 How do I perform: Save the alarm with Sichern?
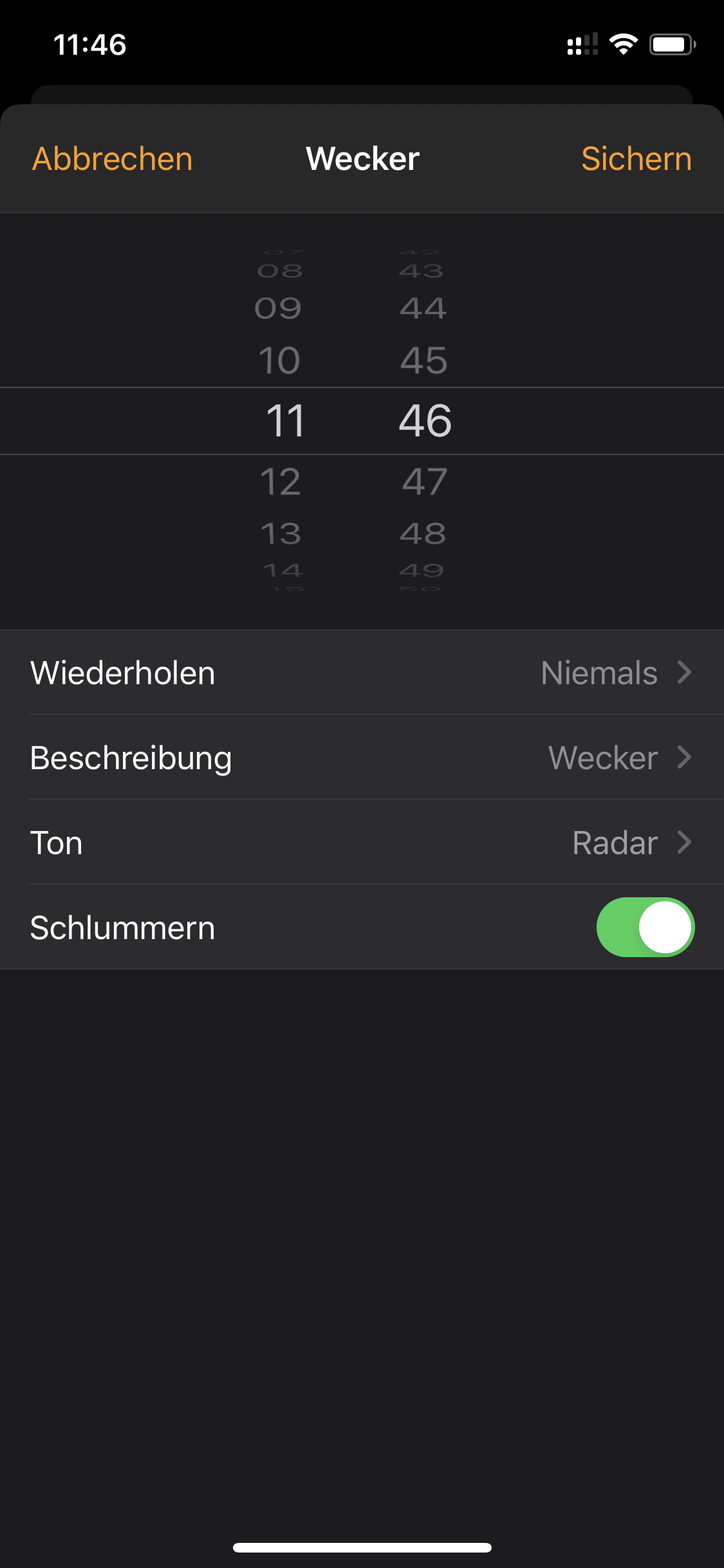(x=636, y=159)
